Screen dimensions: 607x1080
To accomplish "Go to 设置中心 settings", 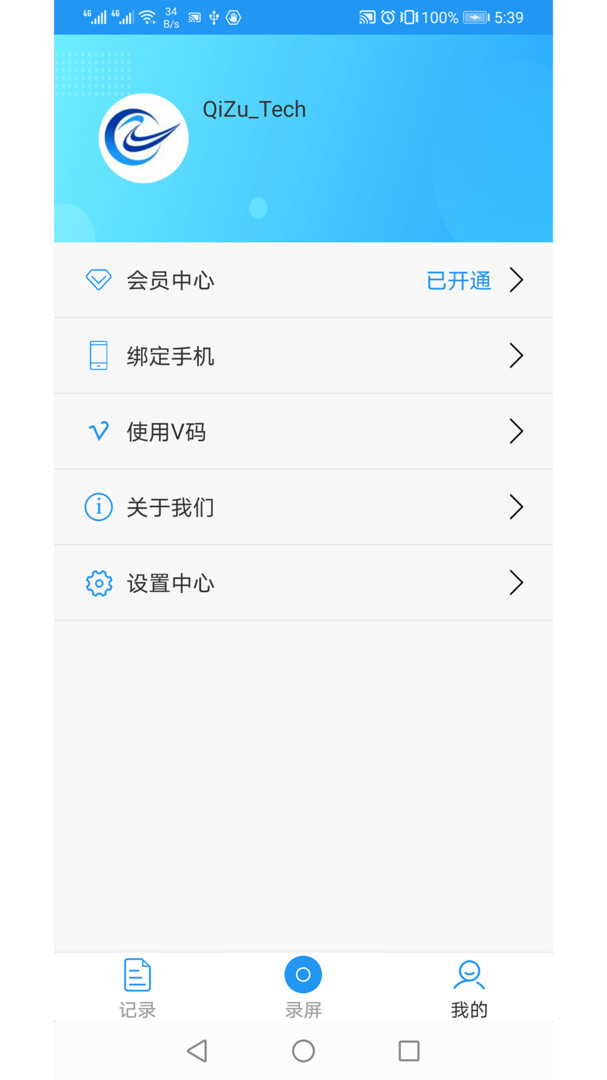I will click(303, 583).
